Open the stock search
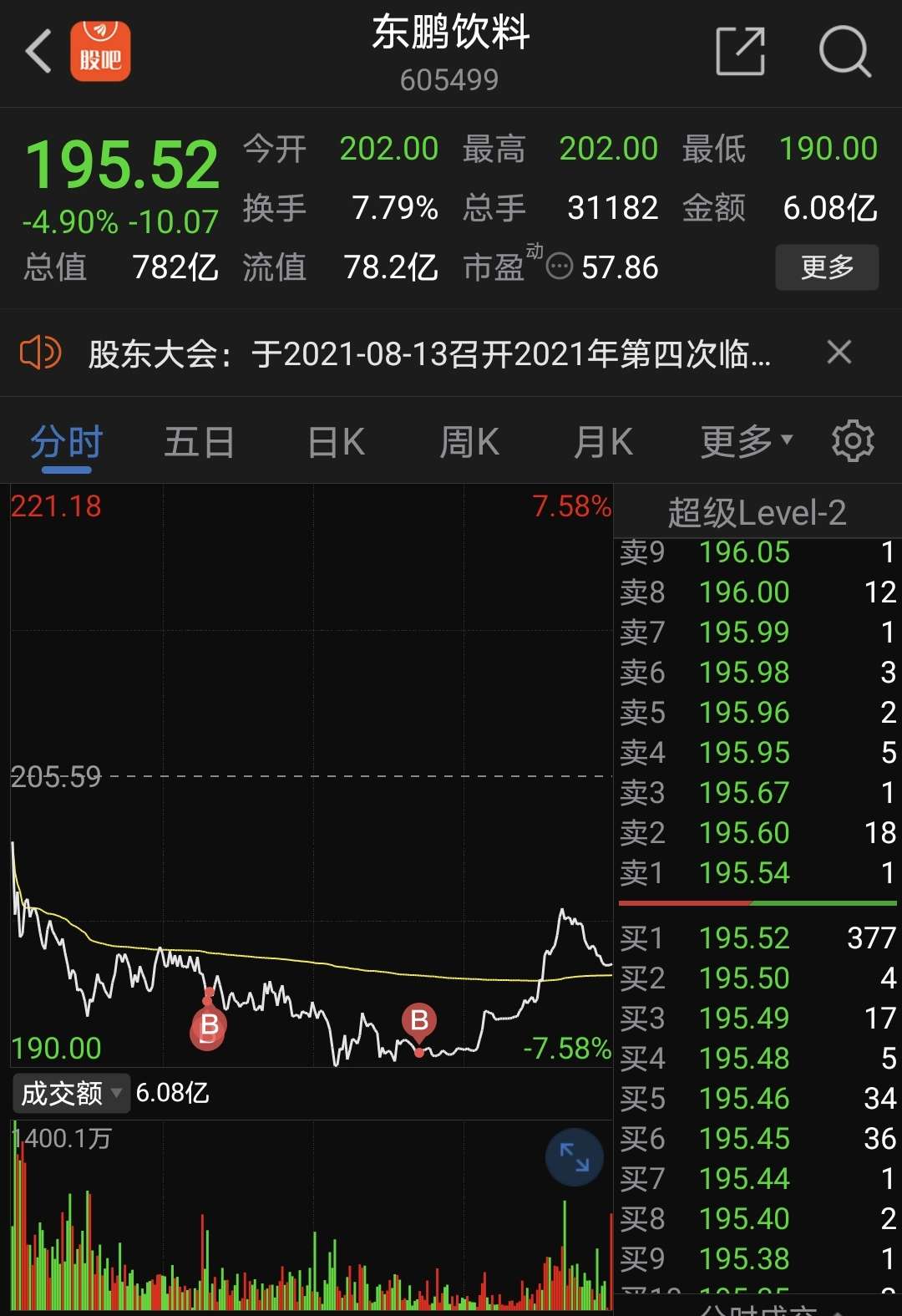 pos(845,52)
